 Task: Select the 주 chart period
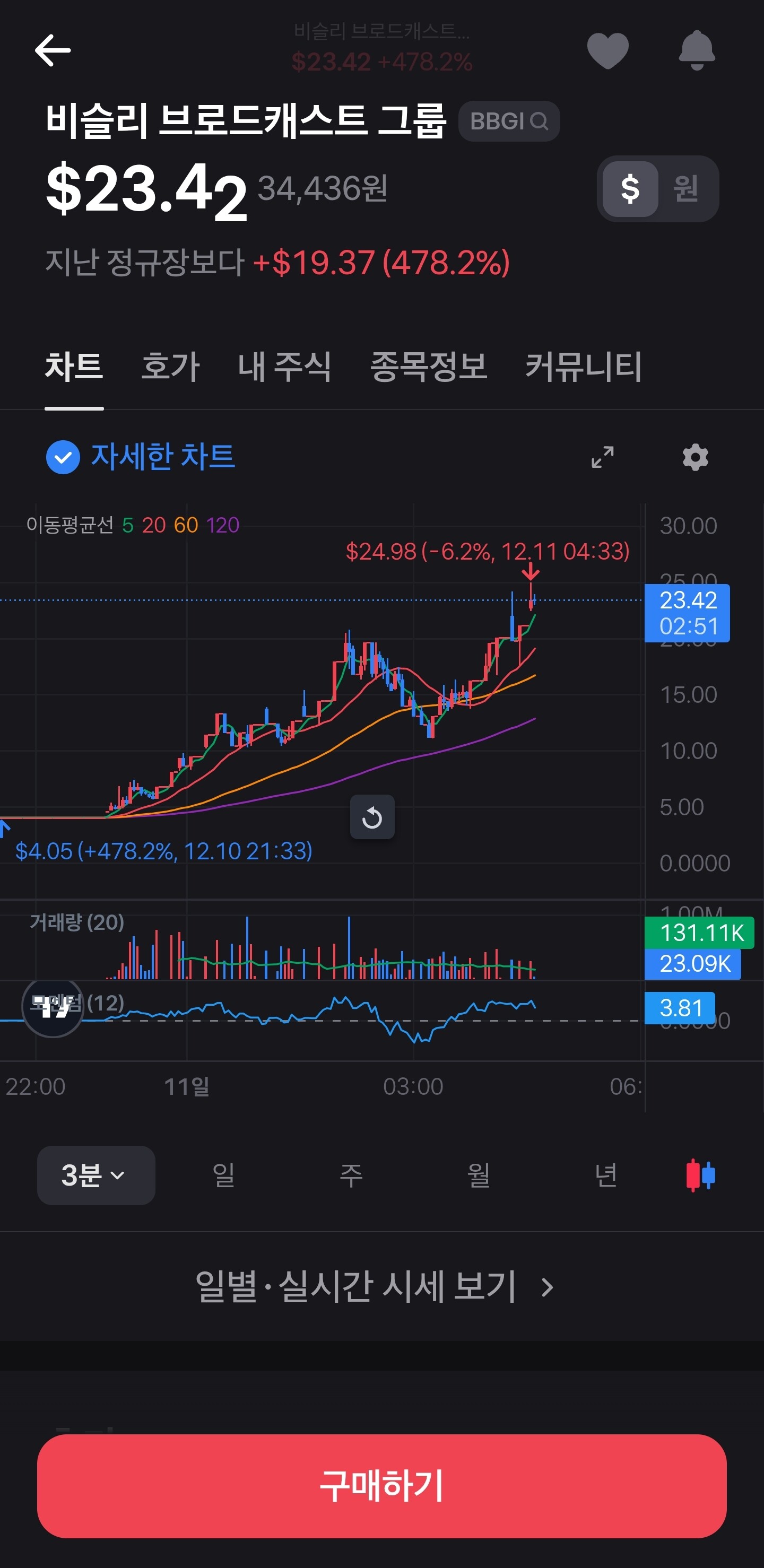click(351, 1175)
